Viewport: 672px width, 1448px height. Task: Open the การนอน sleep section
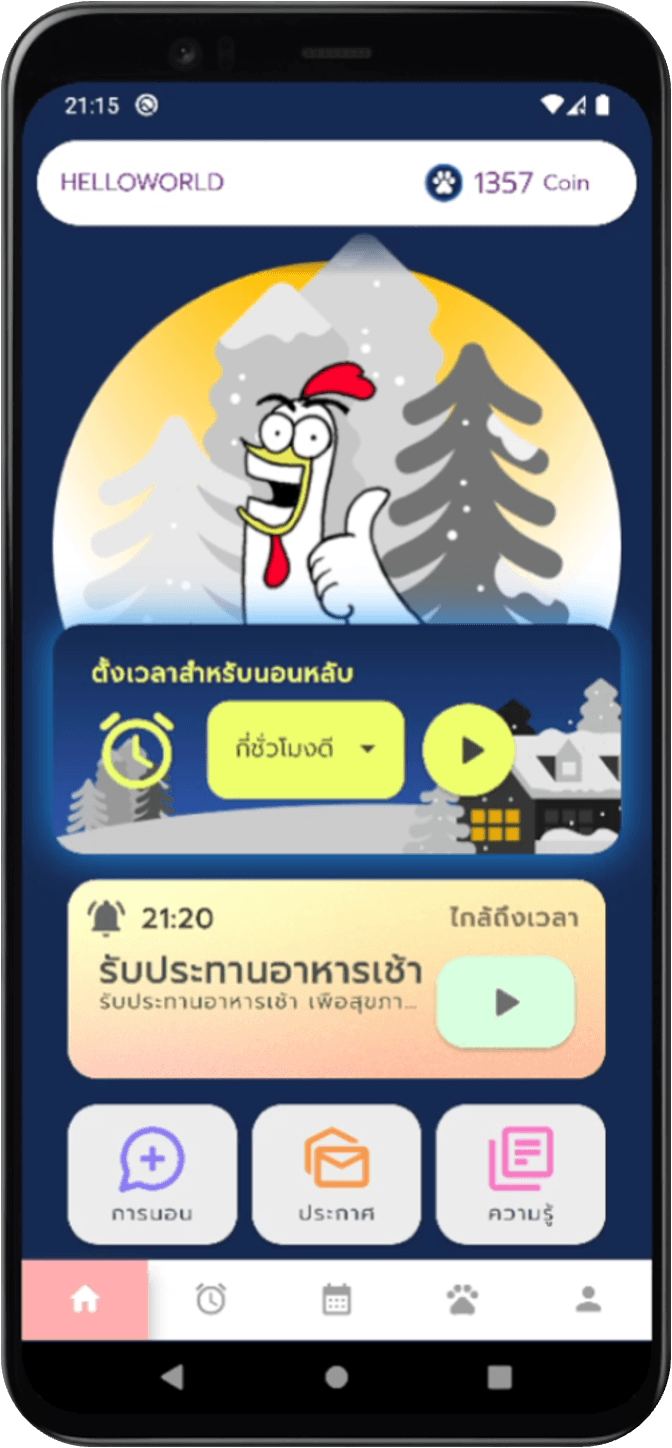click(152, 1174)
